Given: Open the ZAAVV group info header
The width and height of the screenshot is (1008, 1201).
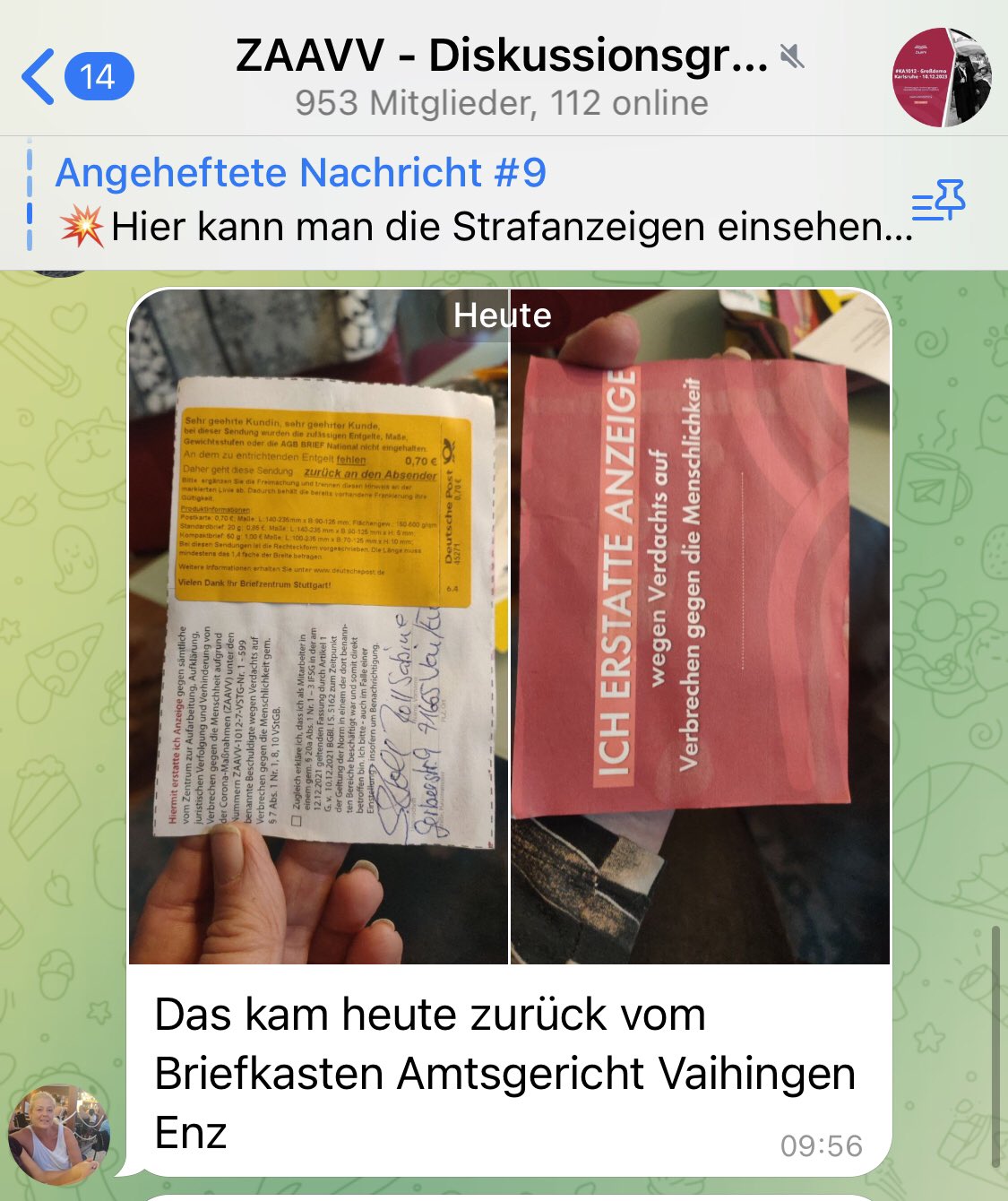Looking at the screenshot, I should (x=502, y=77).
